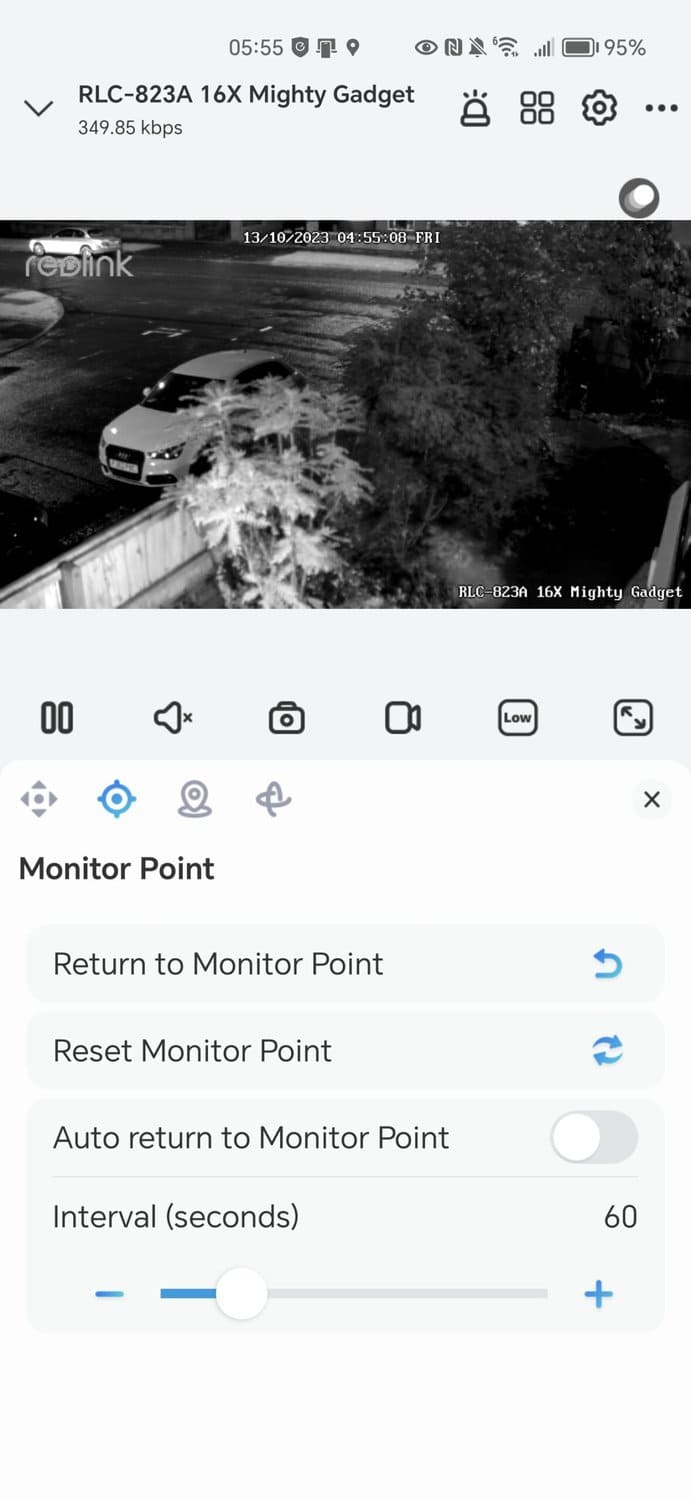Start recording video
Screen dimensions: 691x1500
(402, 718)
